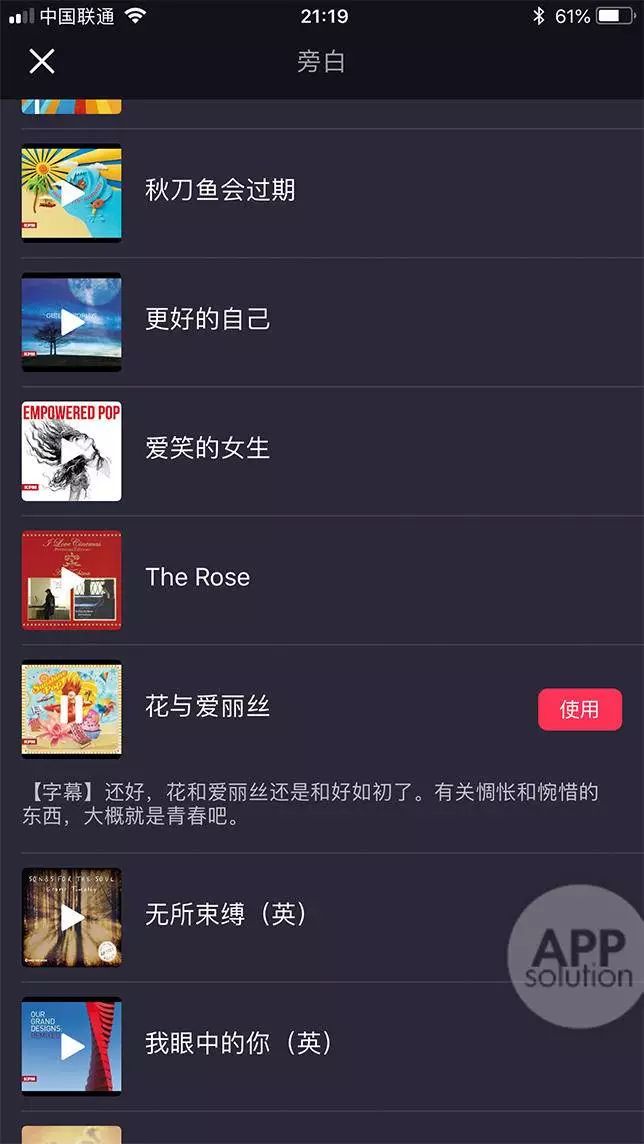Play the 爱笑的女生 track preview
This screenshot has width=644, height=1144.
click(72, 451)
